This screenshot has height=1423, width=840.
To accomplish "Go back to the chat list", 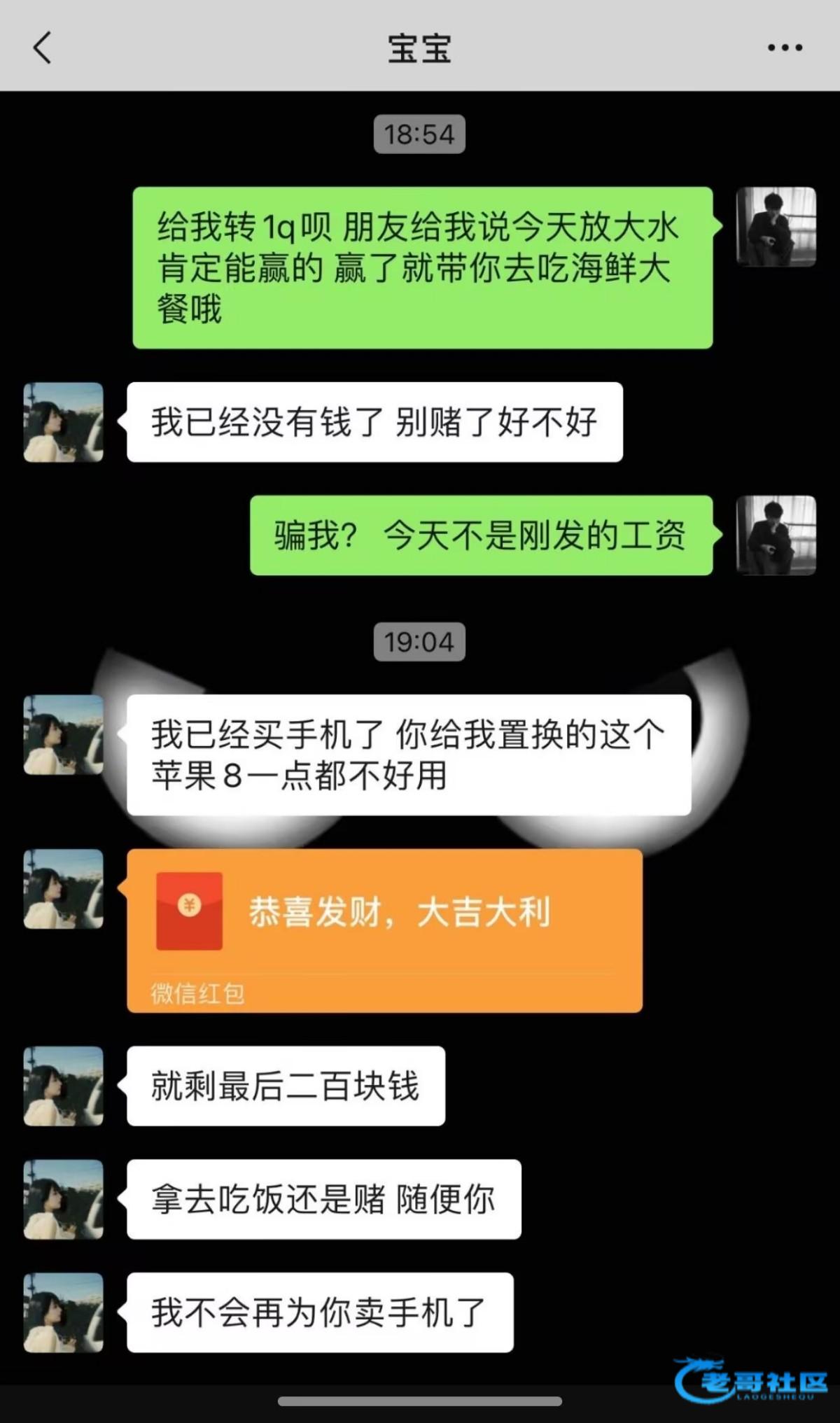I will pyautogui.click(x=42, y=48).
